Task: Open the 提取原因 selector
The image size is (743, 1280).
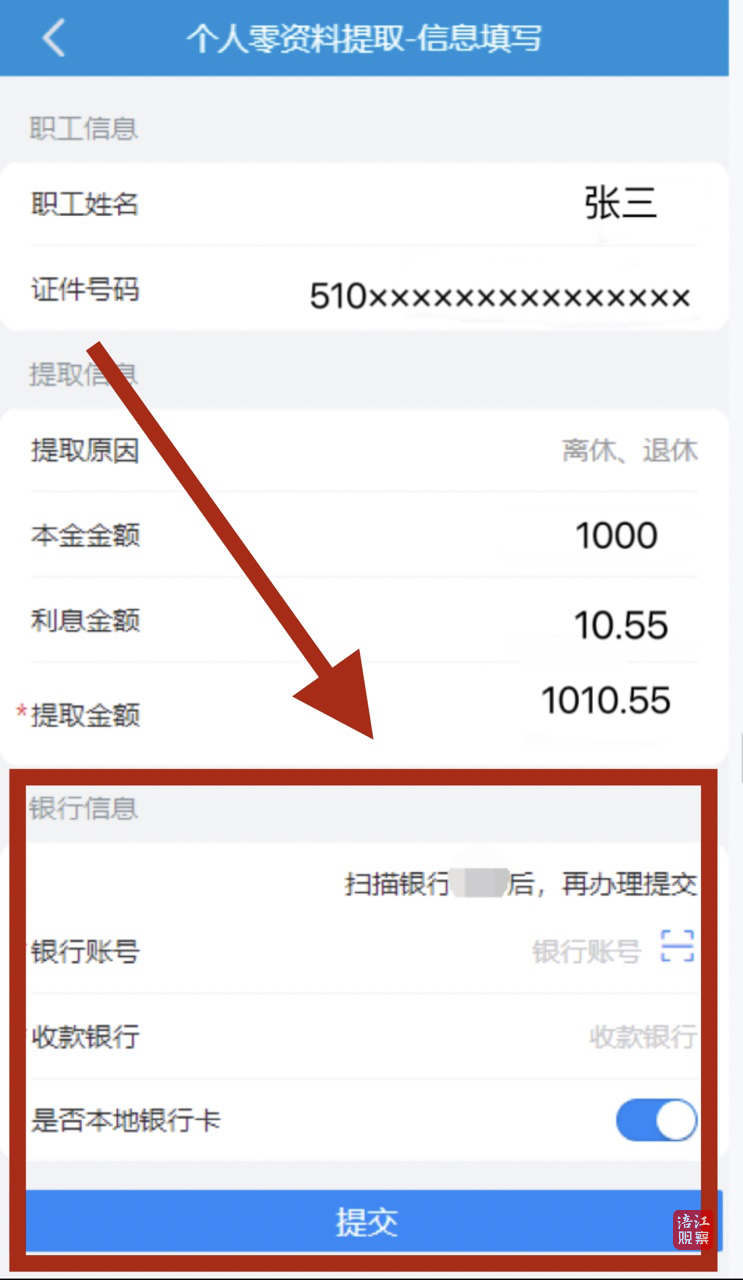Action: point(629,451)
